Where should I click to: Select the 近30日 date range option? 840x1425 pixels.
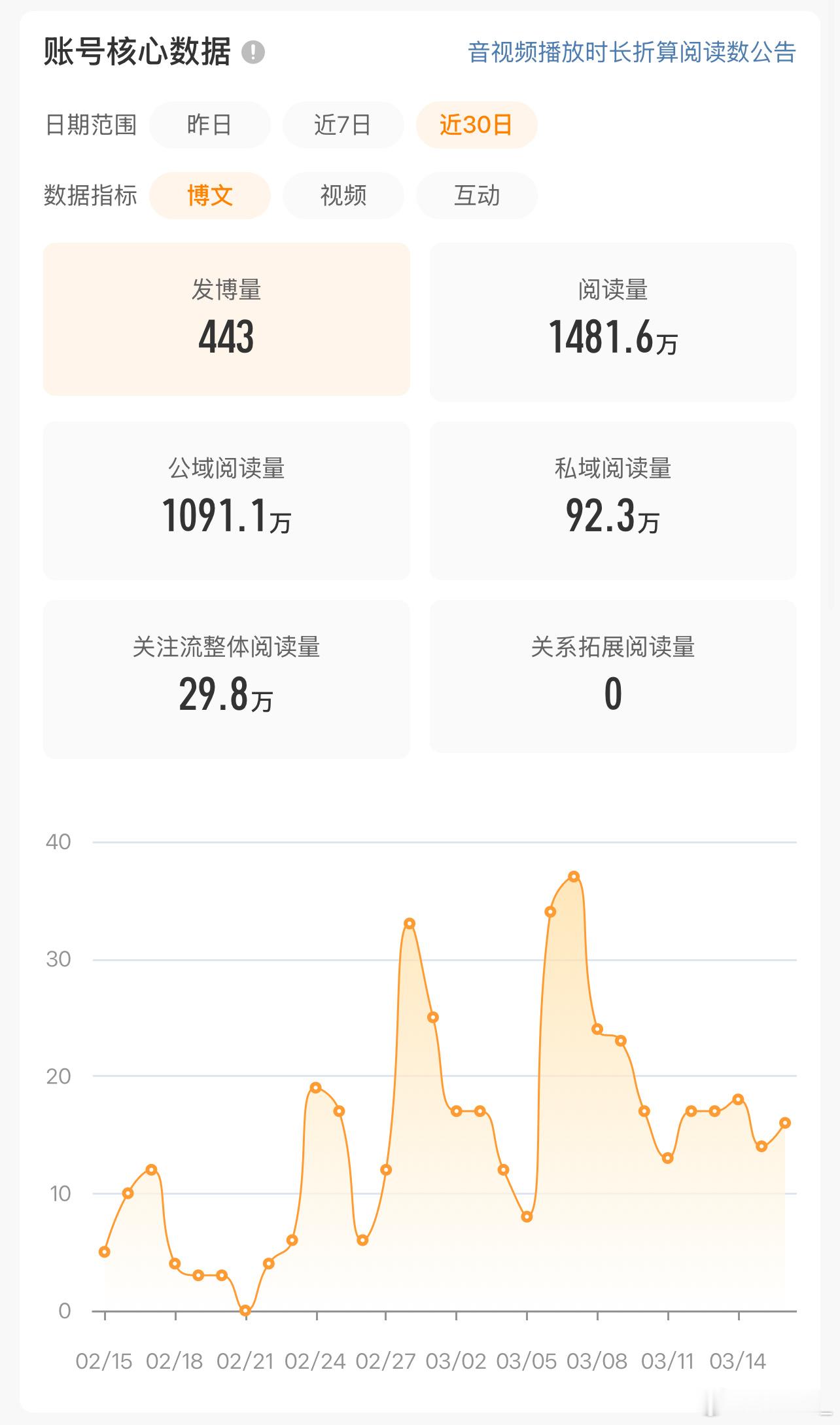pyautogui.click(x=476, y=125)
